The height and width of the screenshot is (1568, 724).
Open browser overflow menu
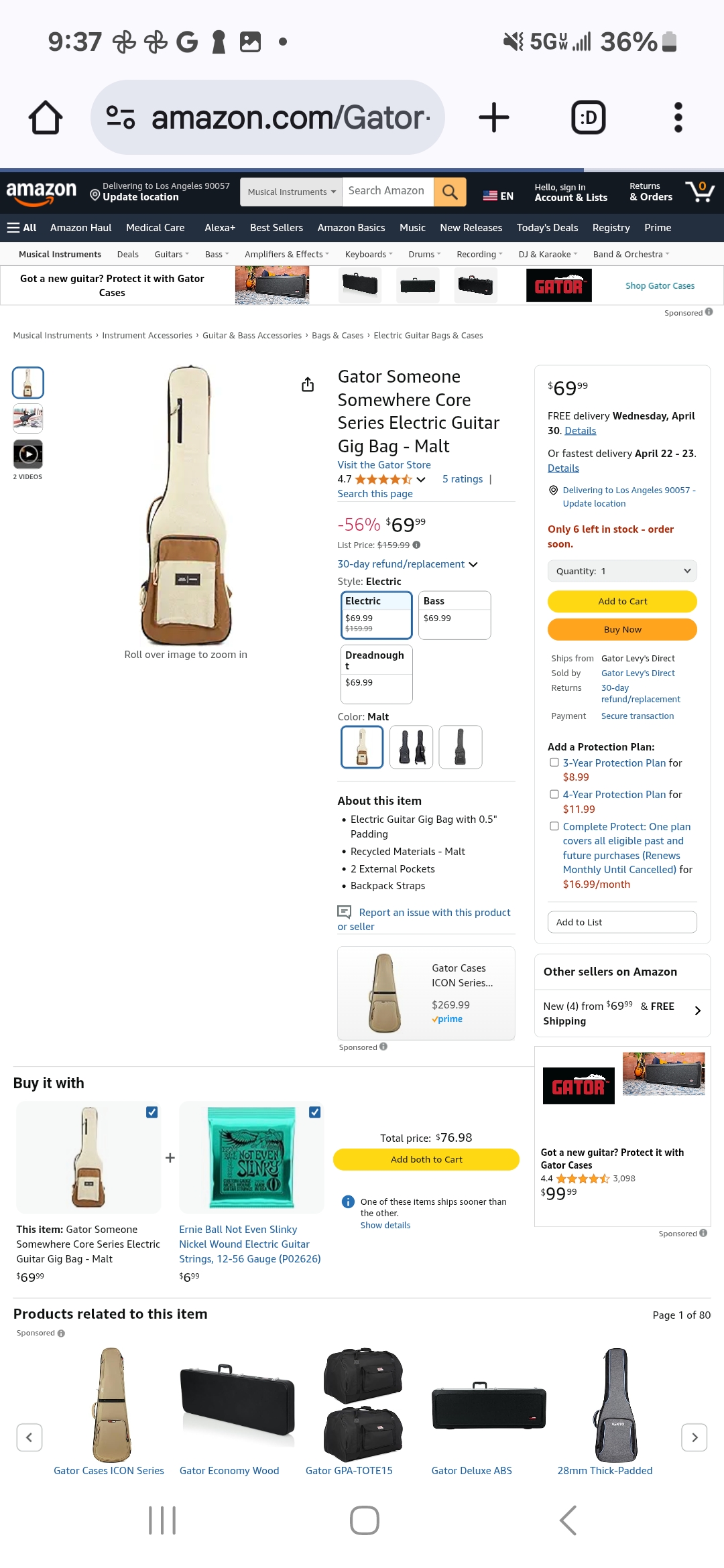tap(678, 117)
